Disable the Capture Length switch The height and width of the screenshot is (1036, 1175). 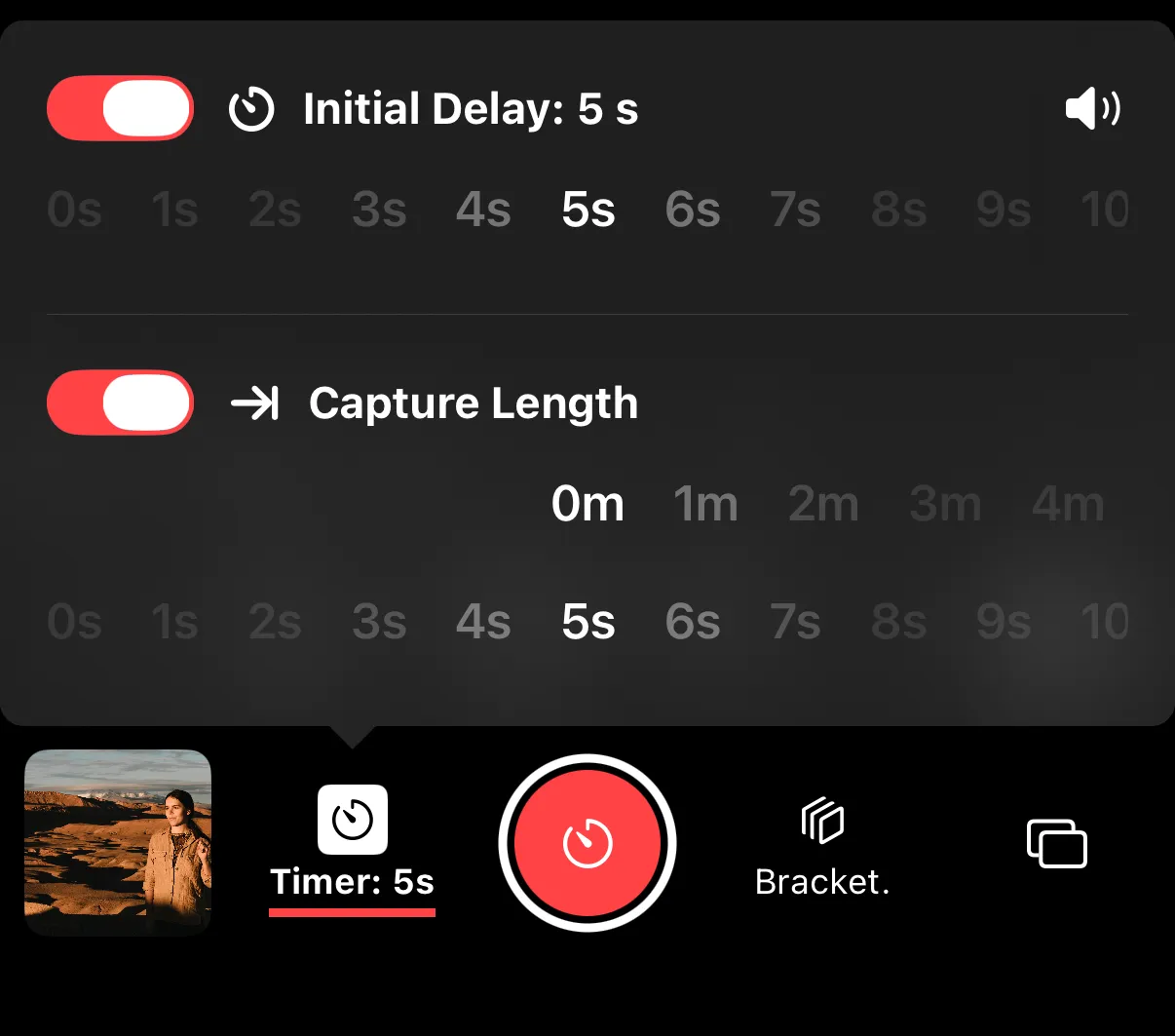pos(120,403)
